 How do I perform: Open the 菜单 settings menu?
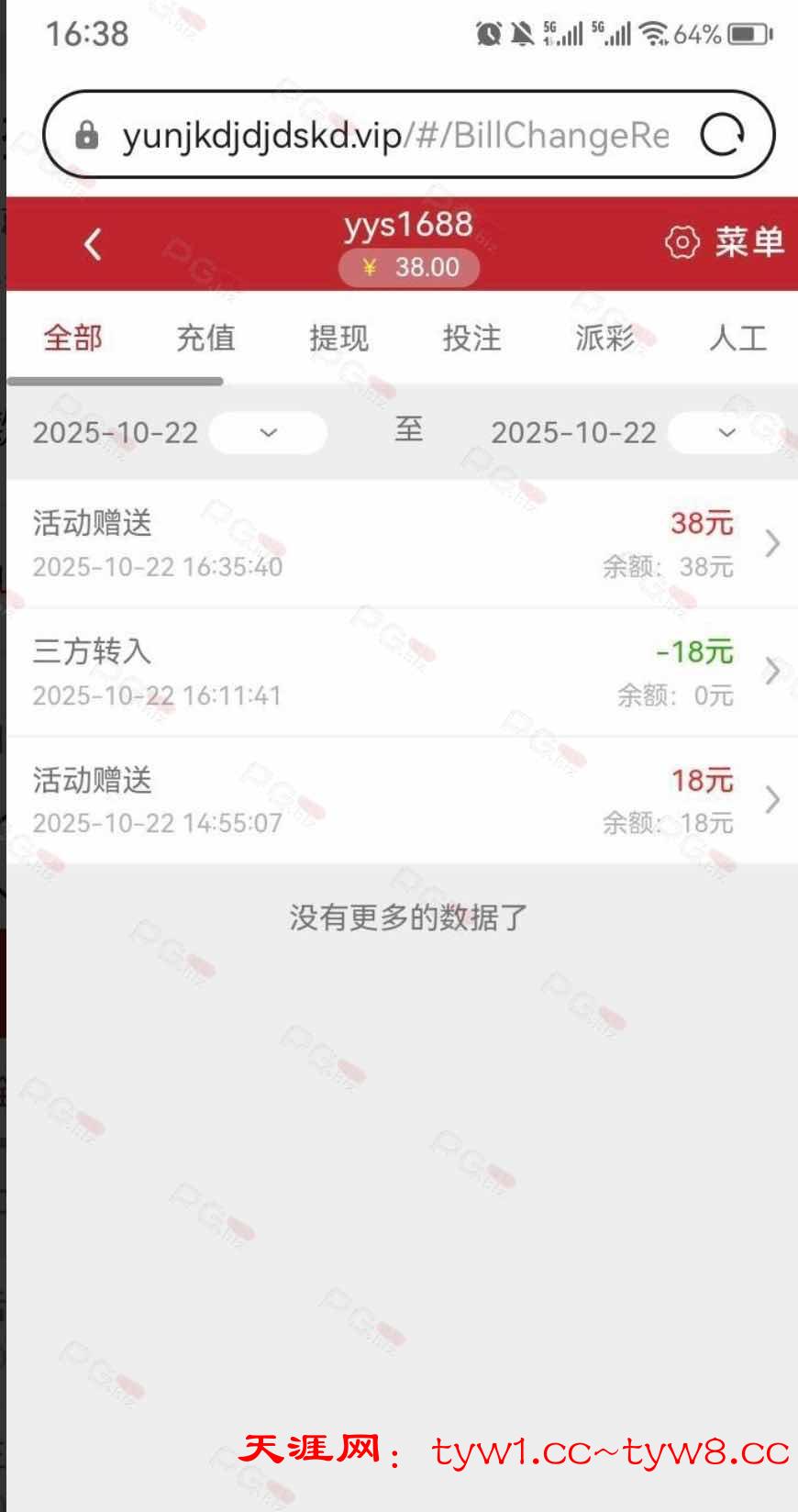(725, 242)
